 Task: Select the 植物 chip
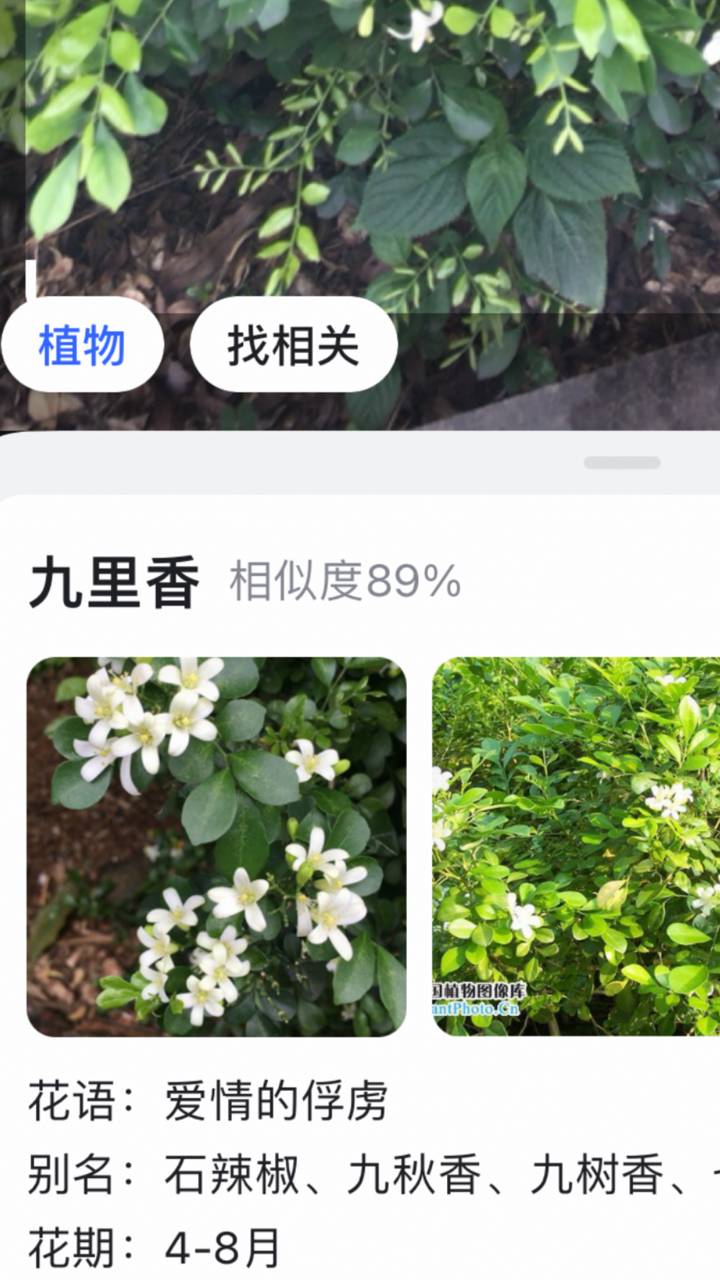(x=82, y=346)
